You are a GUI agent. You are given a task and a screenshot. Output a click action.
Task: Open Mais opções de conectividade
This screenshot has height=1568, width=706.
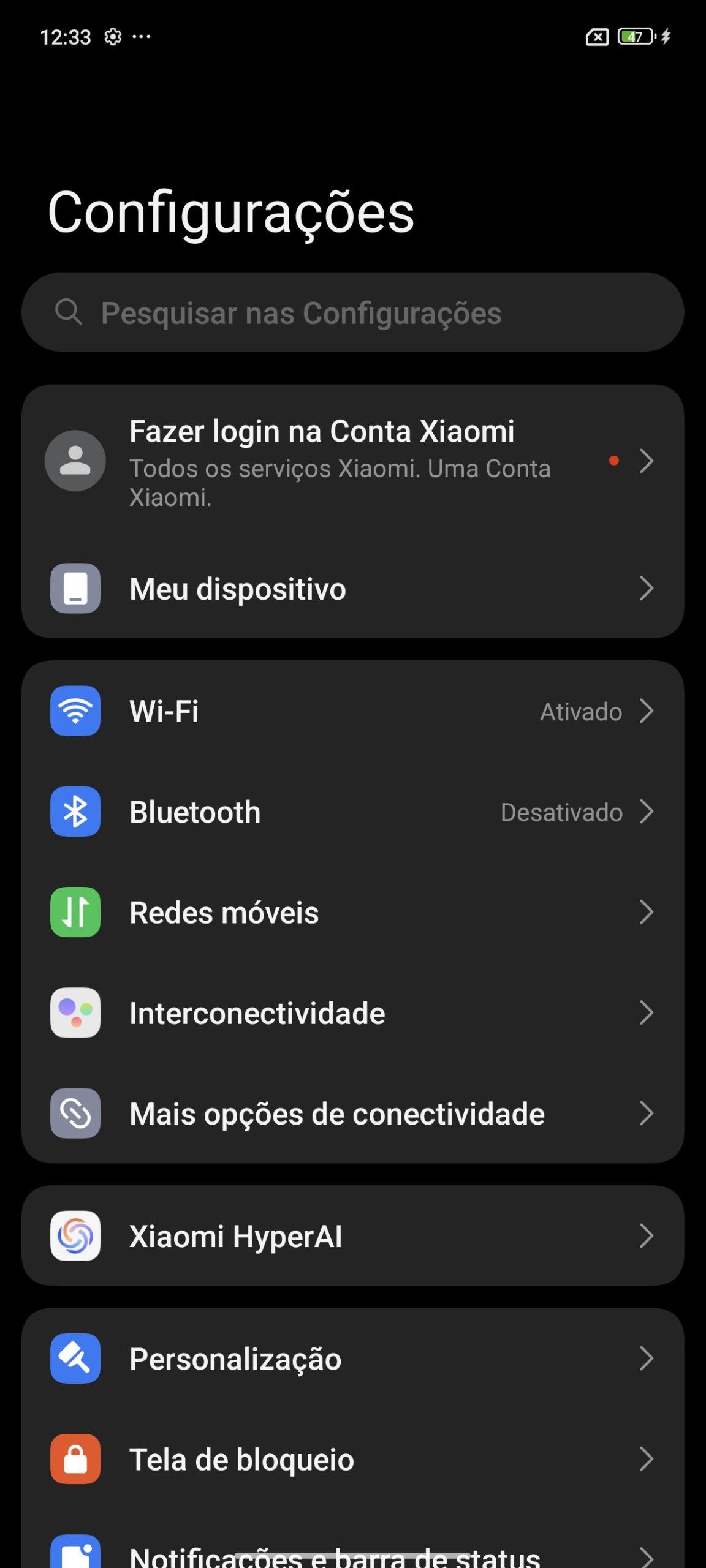(x=353, y=1114)
